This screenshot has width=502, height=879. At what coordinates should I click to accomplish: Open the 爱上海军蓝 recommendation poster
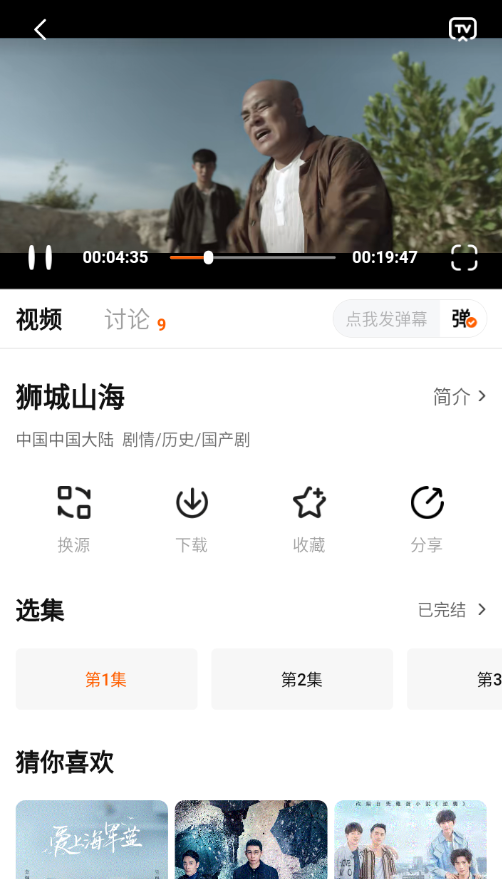point(92,839)
